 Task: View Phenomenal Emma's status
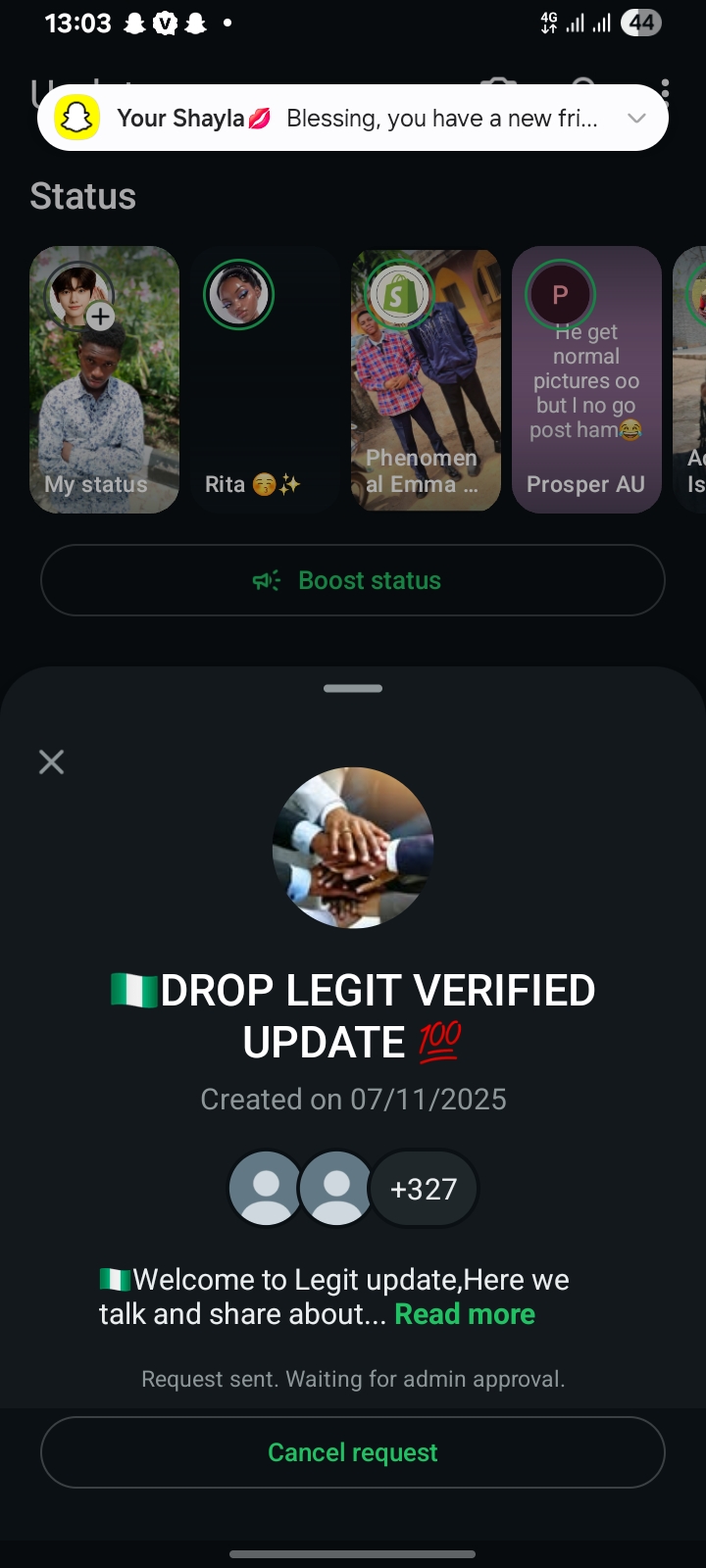point(426,379)
